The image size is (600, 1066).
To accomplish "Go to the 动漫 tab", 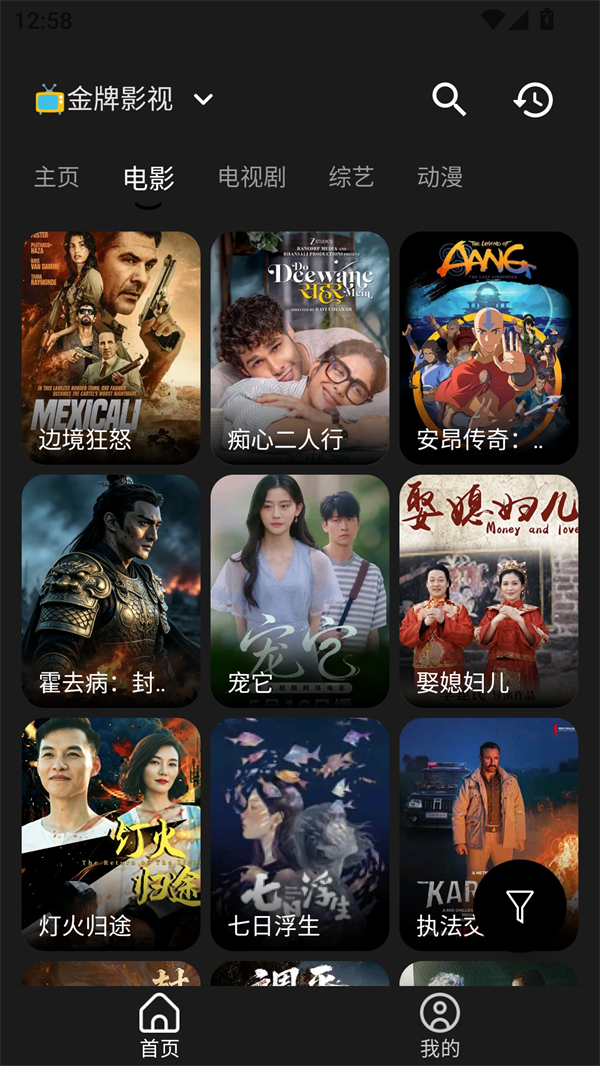I will (x=440, y=177).
